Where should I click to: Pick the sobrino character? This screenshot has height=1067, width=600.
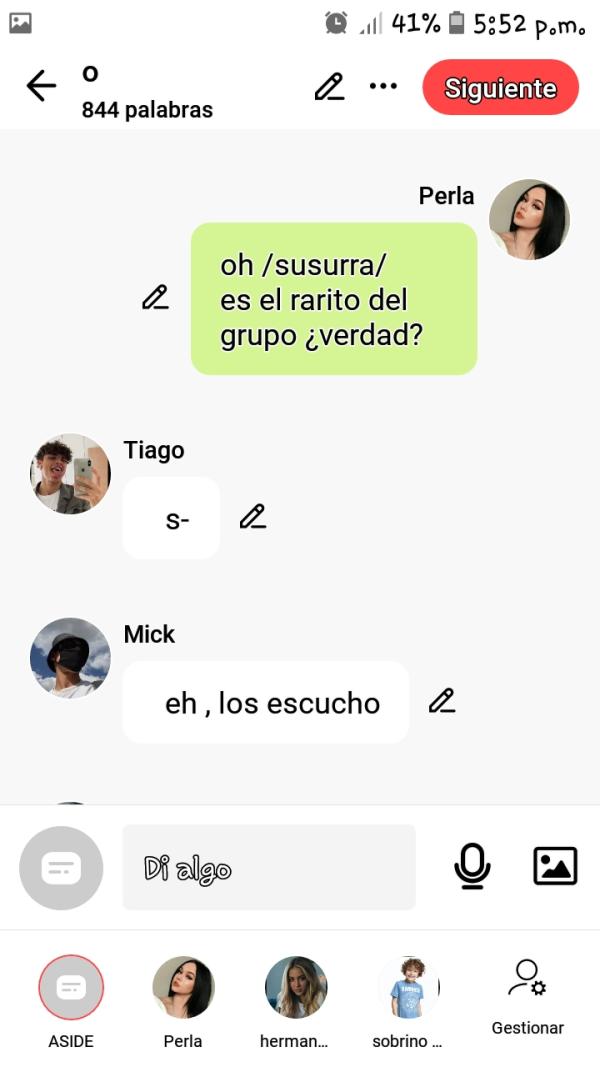[x=408, y=988]
